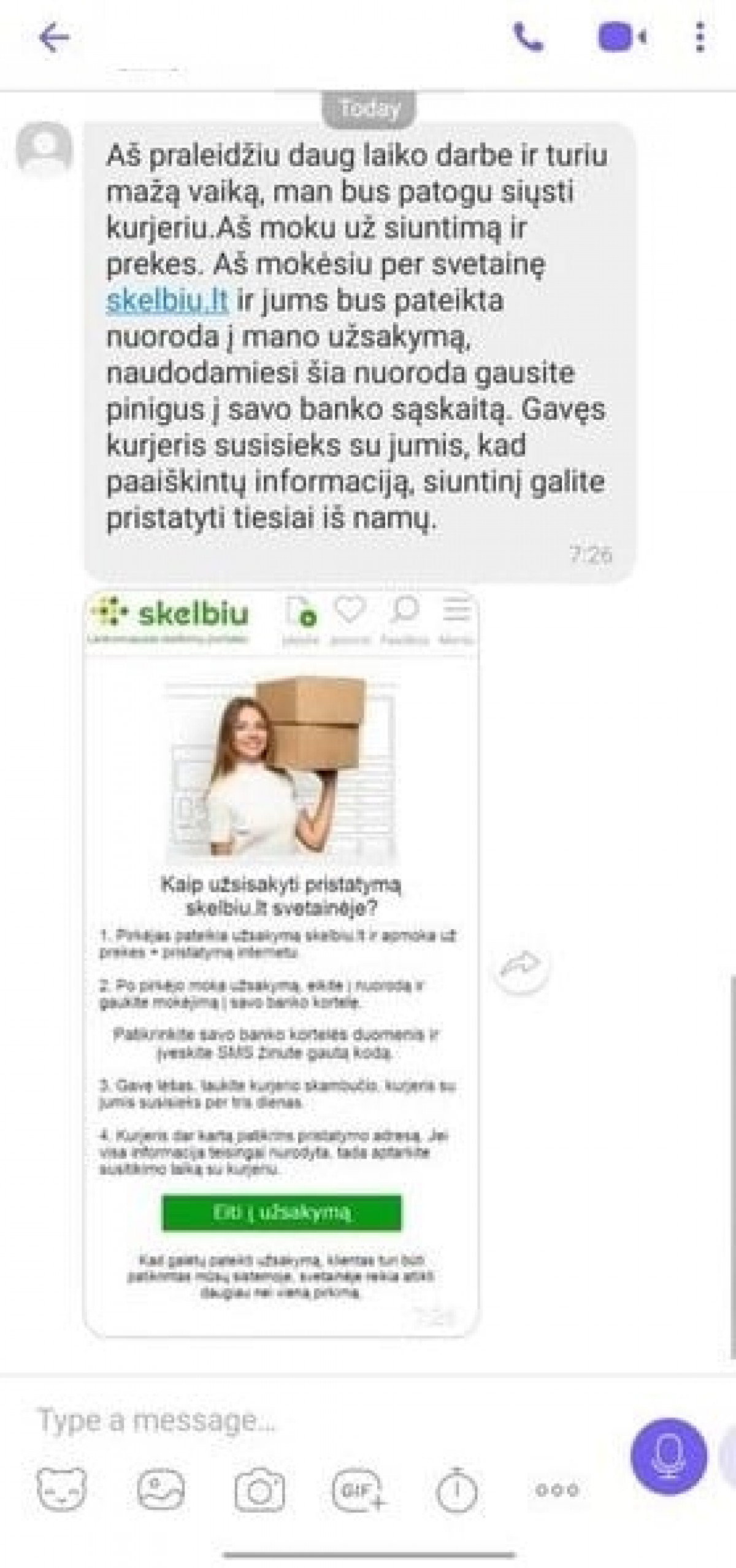Open the overflow menu
Screen dimensions: 736x1568
[700, 38]
